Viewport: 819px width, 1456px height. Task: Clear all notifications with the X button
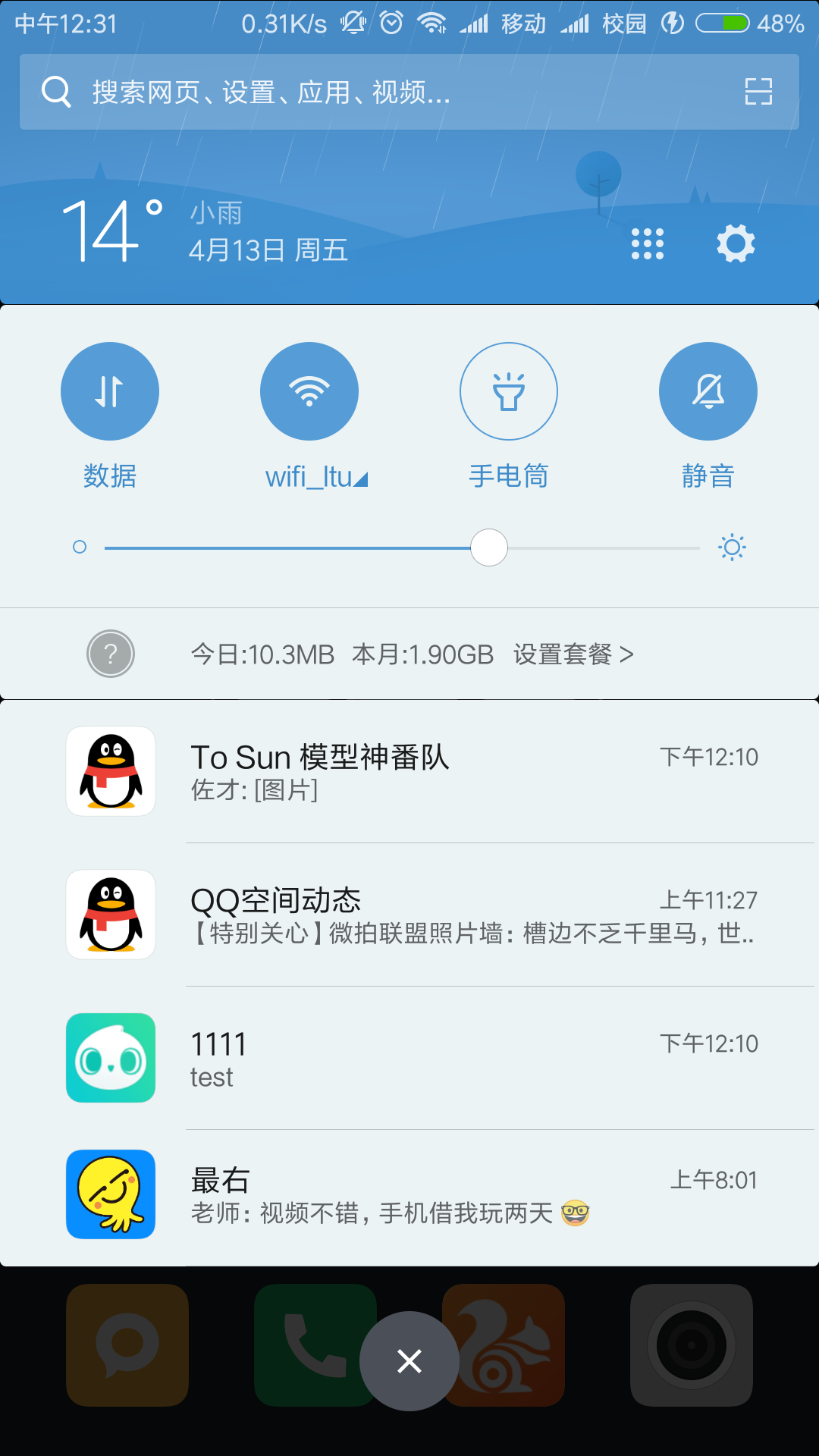tap(409, 1361)
